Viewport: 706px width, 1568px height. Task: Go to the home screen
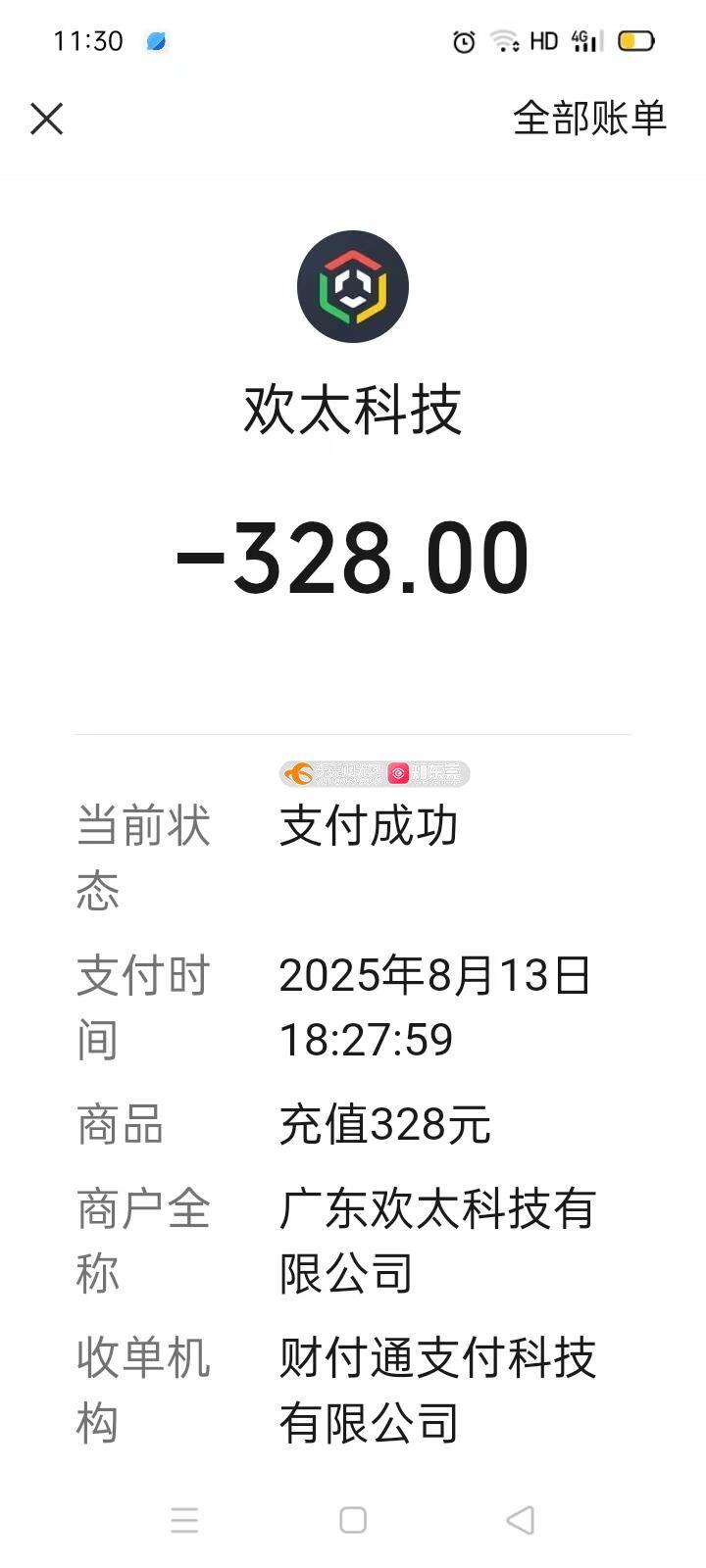tap(353, 1520)
